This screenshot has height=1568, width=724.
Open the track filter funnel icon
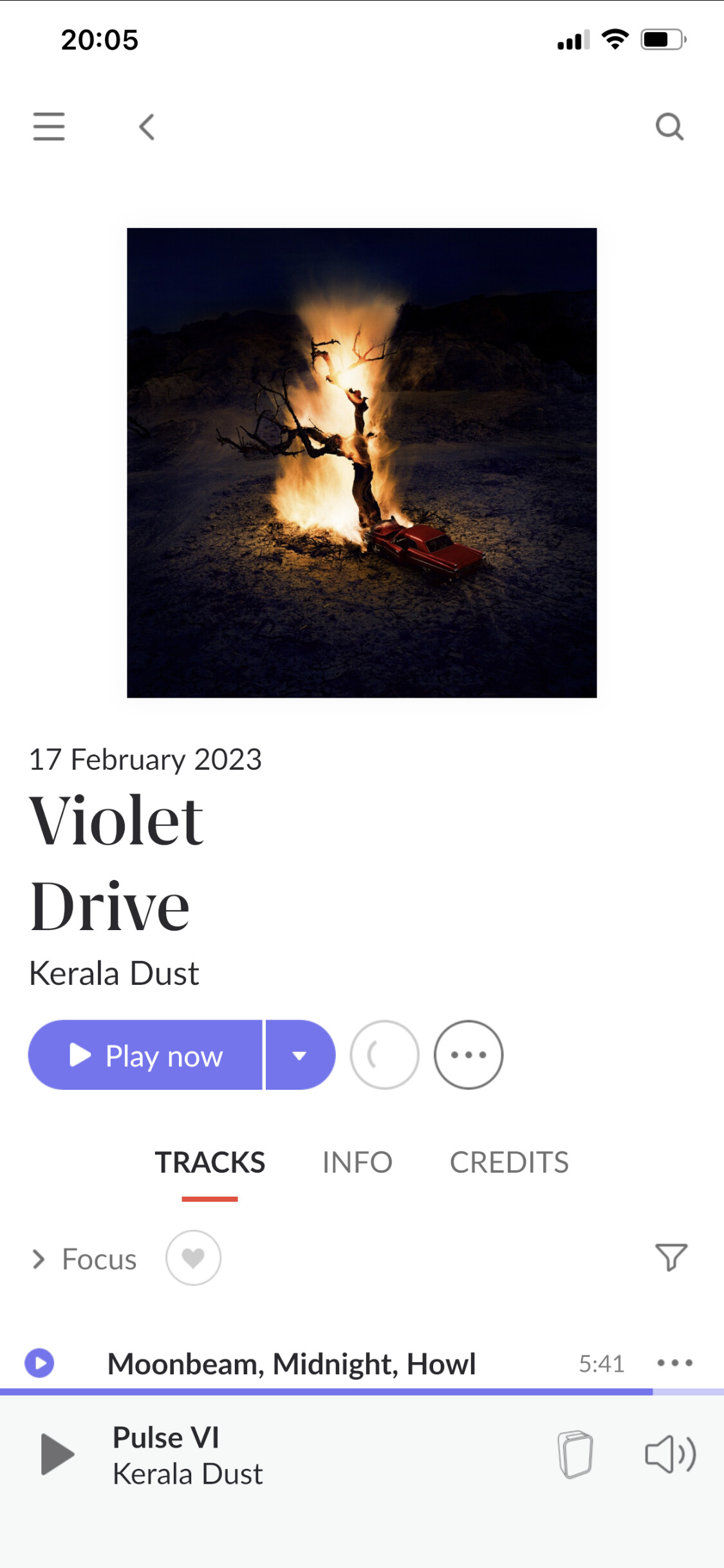pyautogui.click(x=671, y=1257)
